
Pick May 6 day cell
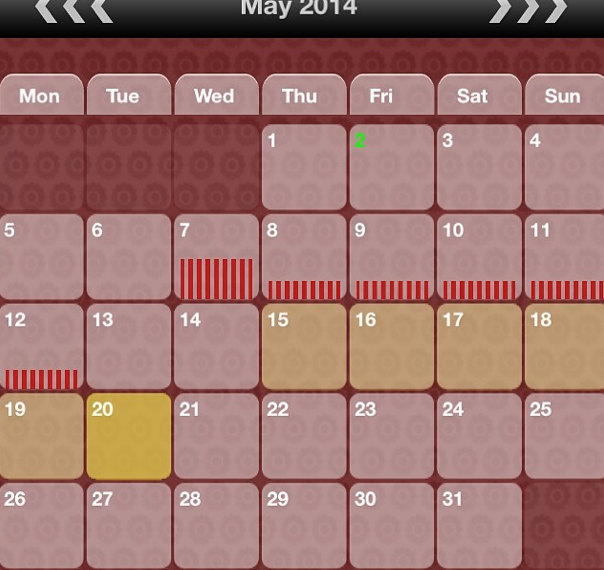[x=129, y=257]
